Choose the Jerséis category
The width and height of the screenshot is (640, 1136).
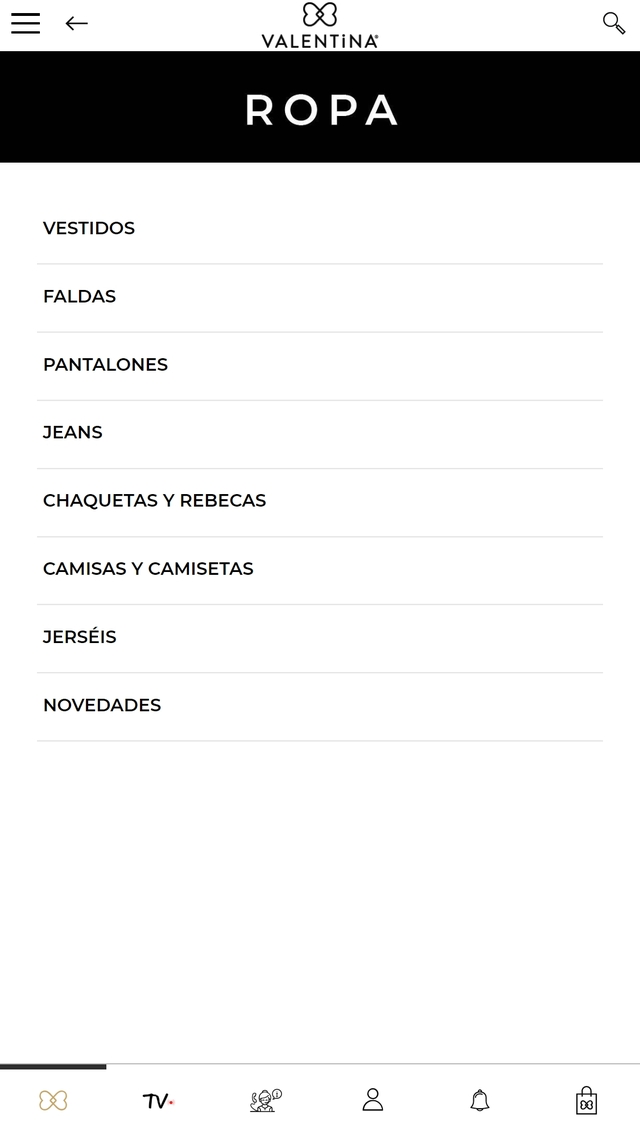(320, 638)
